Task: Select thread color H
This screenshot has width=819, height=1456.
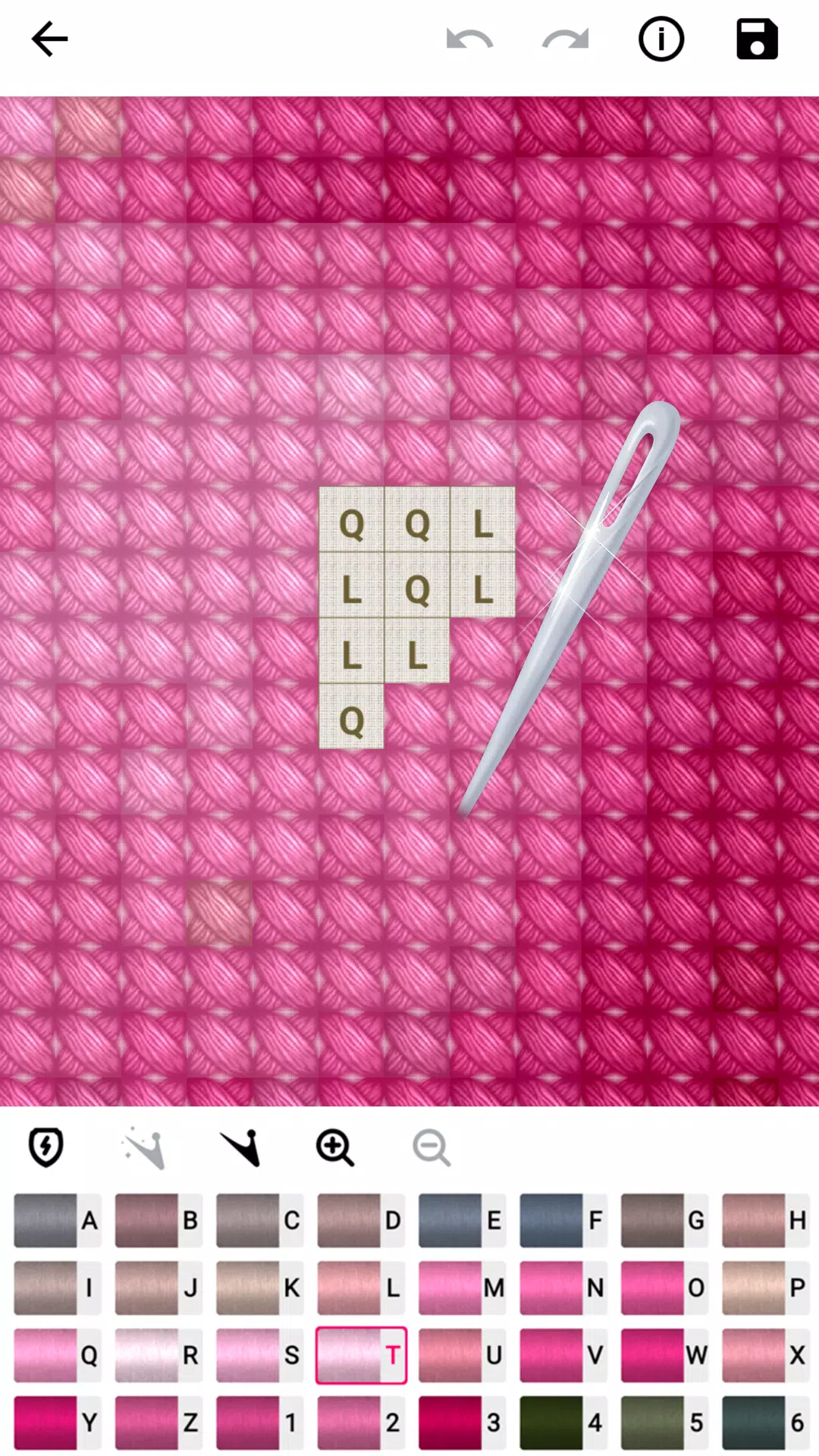Action: (766, 1220)
